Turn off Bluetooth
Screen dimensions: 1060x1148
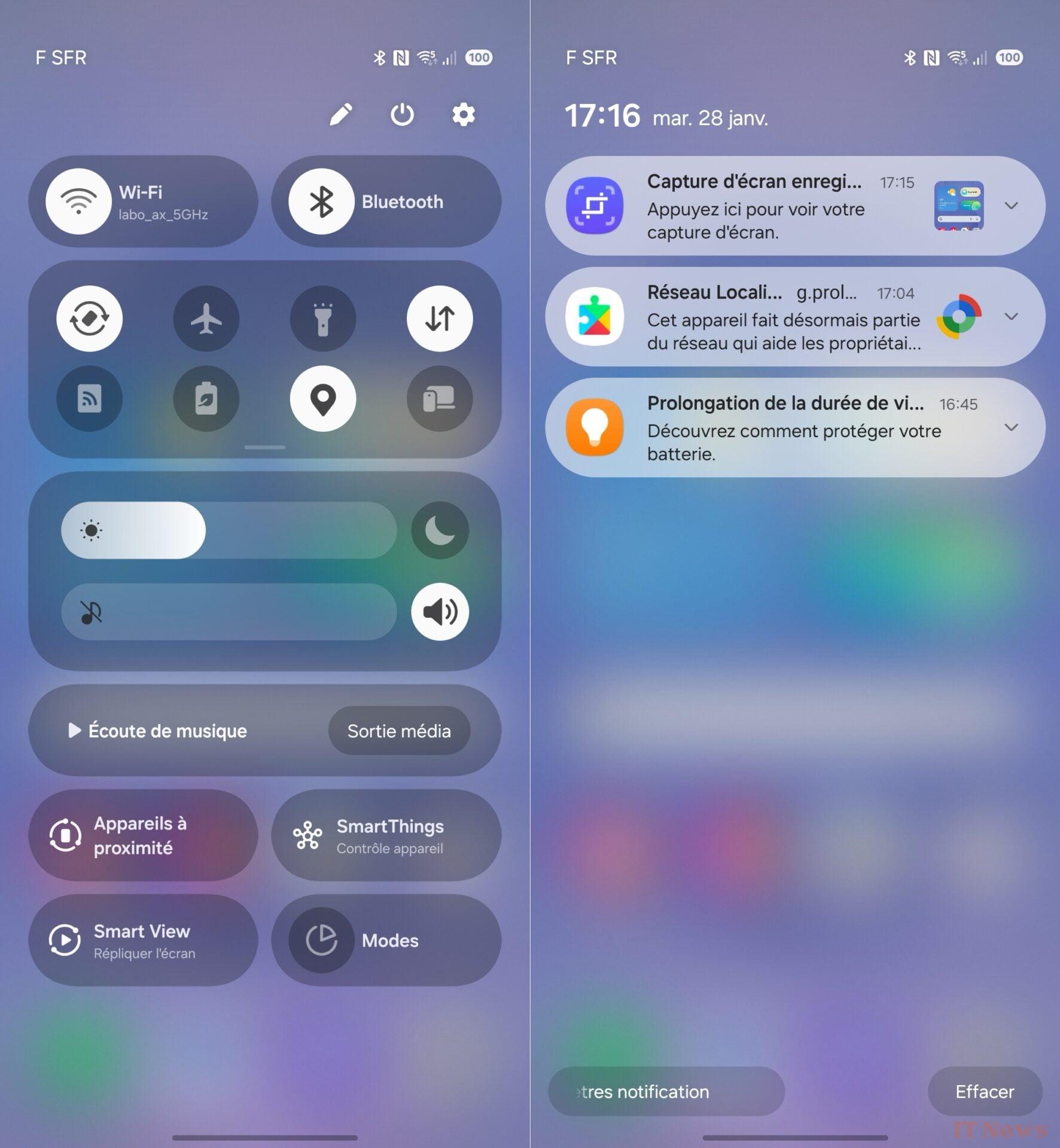point(321,201)
